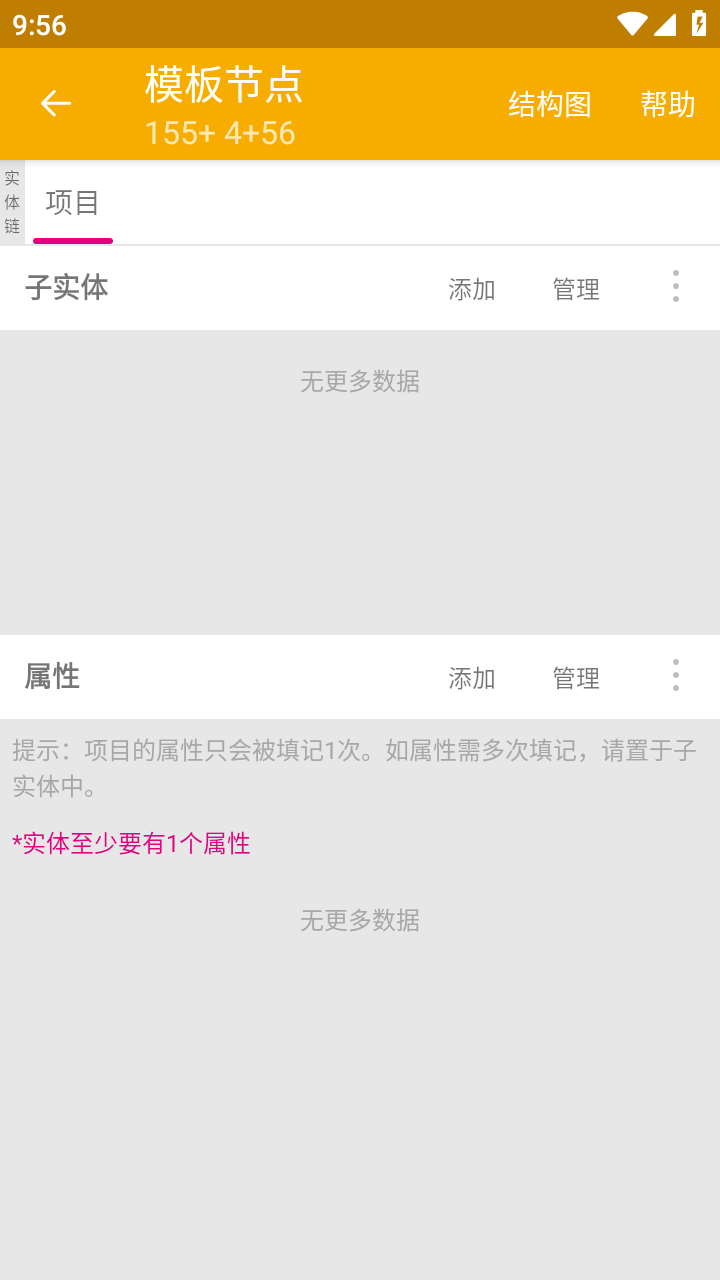Switch to the 实体链 side tab
This screenshot has width=720, height=1280.
pos(11,203)
